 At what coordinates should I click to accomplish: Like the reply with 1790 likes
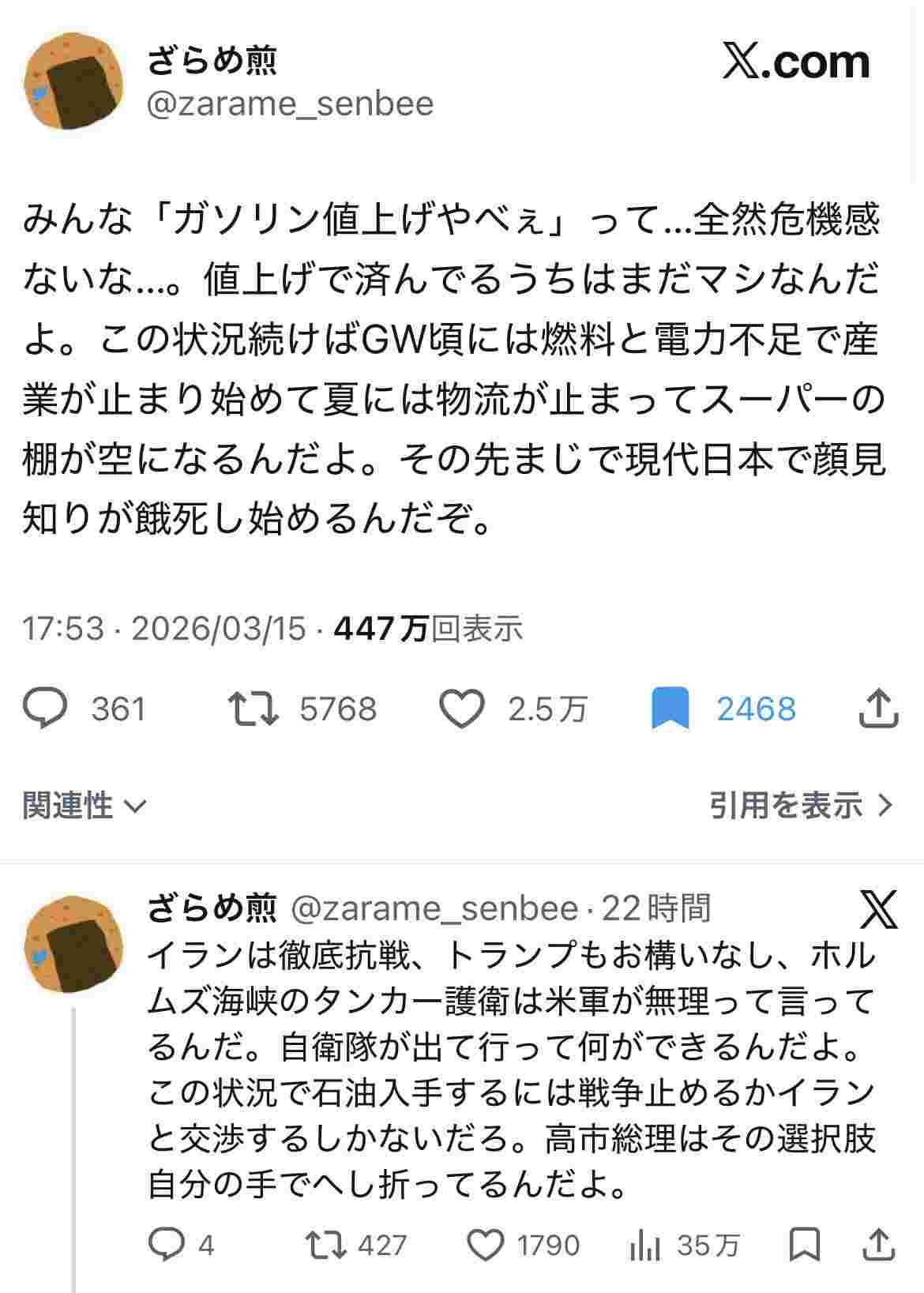(485, 1246)
